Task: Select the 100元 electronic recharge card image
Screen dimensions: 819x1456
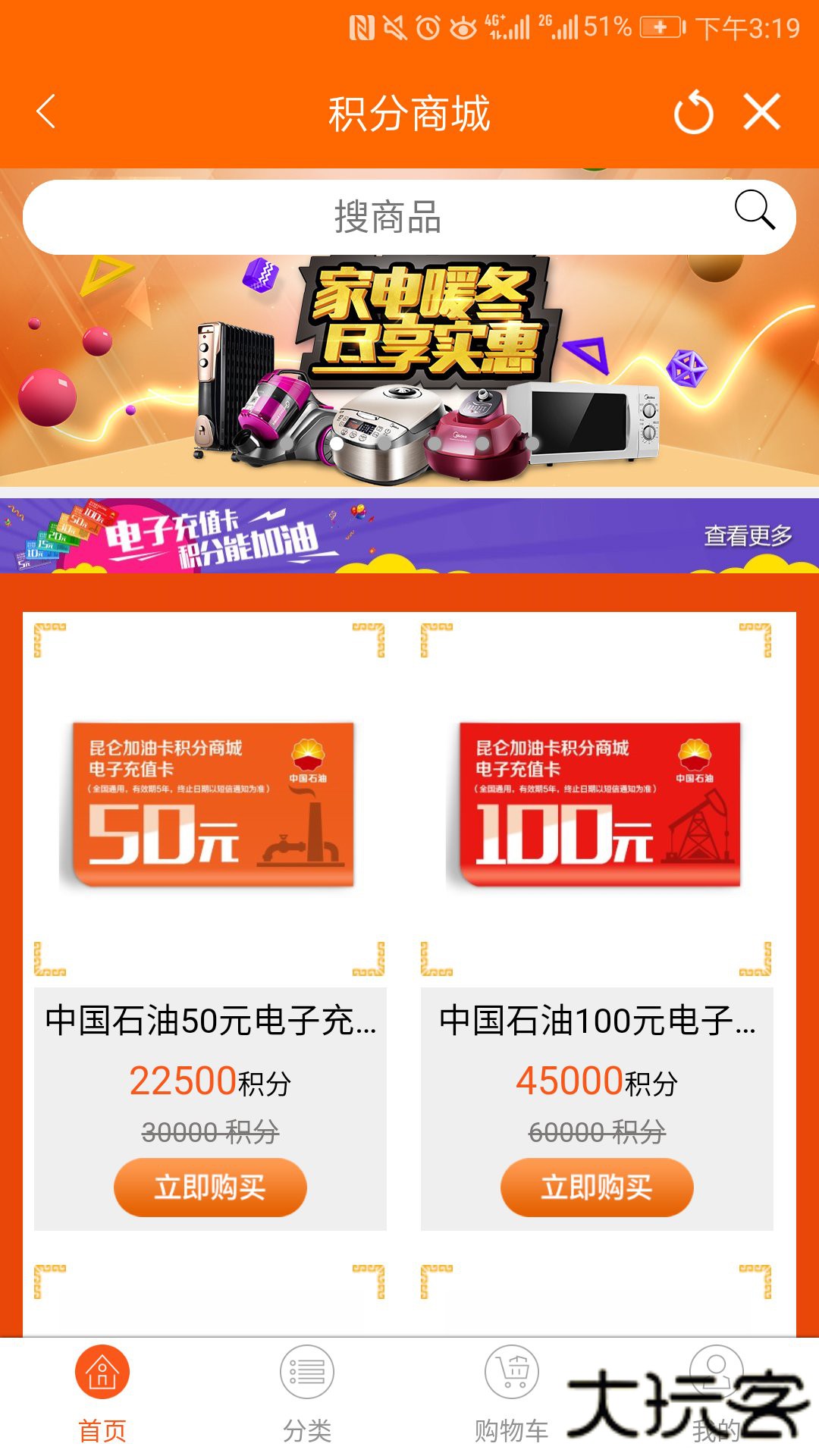Action: click(598, 804)
